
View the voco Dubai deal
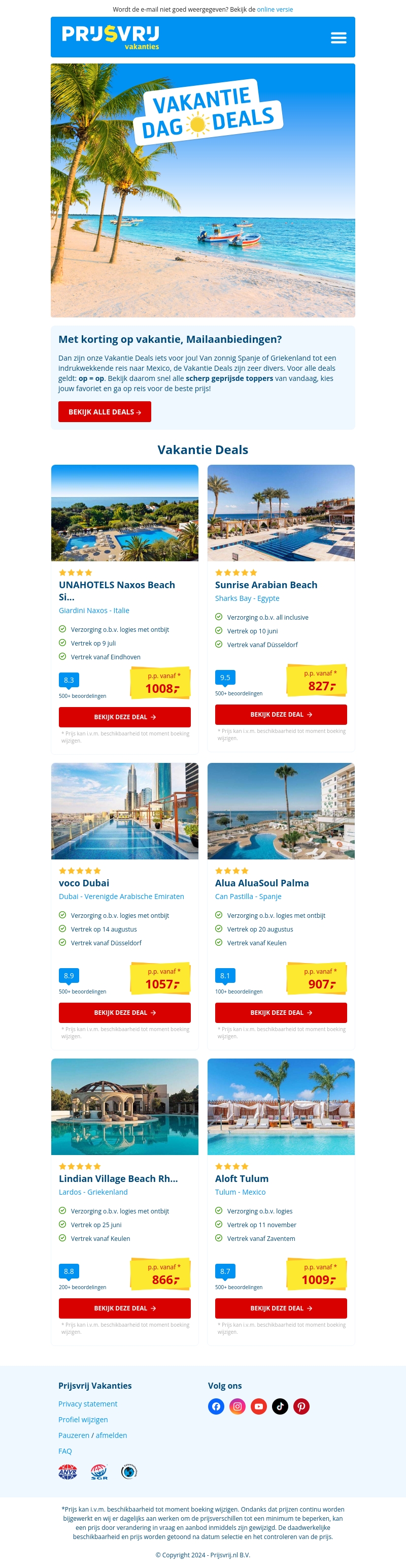125,1012
